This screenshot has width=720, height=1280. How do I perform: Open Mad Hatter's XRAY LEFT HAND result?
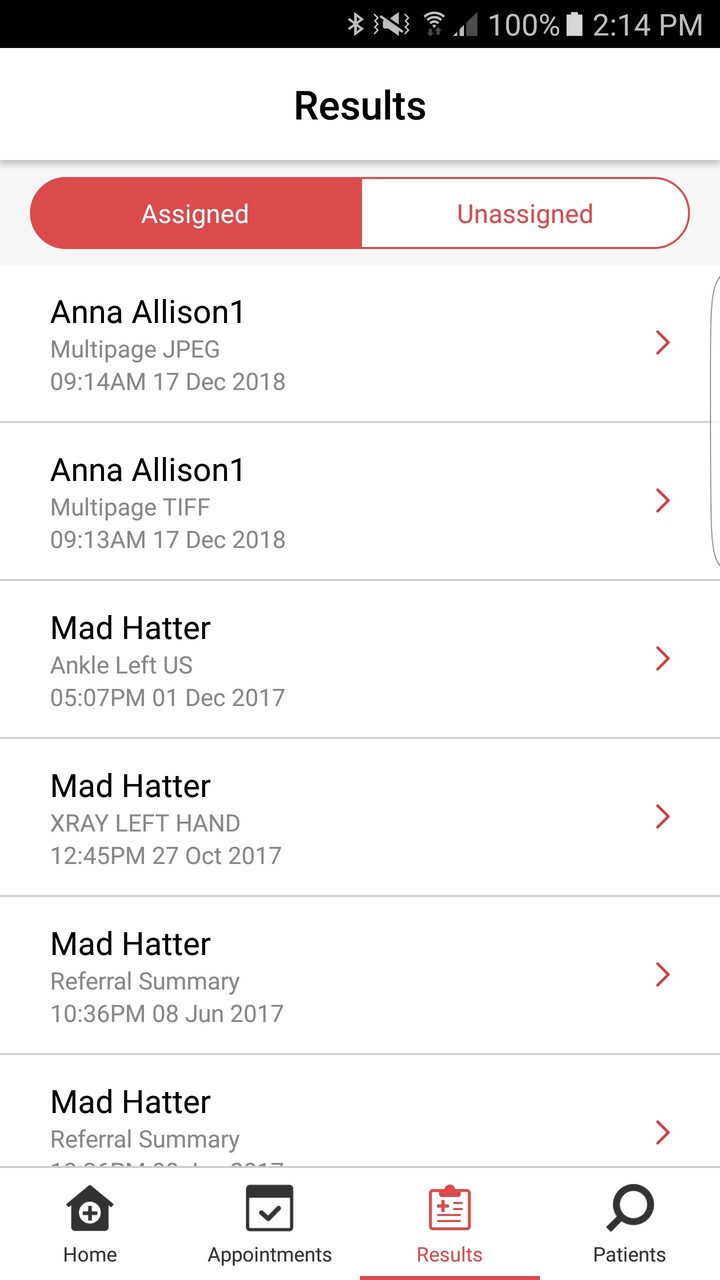(x=360, y=817)
